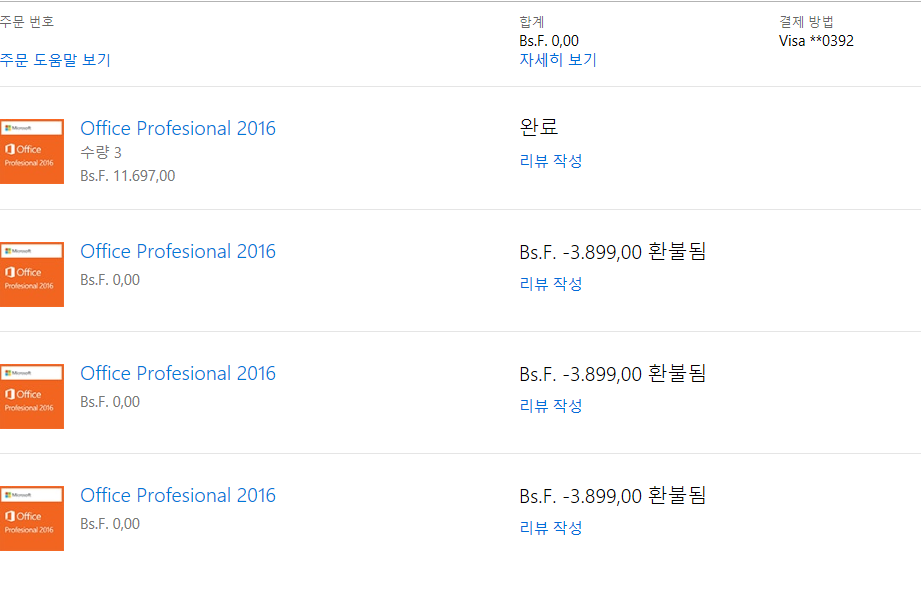The width and height of the screenshot is (921, 591).
Task: Open the Office Profesional 2016 title with 수량 3
Action: click(178, 128)
